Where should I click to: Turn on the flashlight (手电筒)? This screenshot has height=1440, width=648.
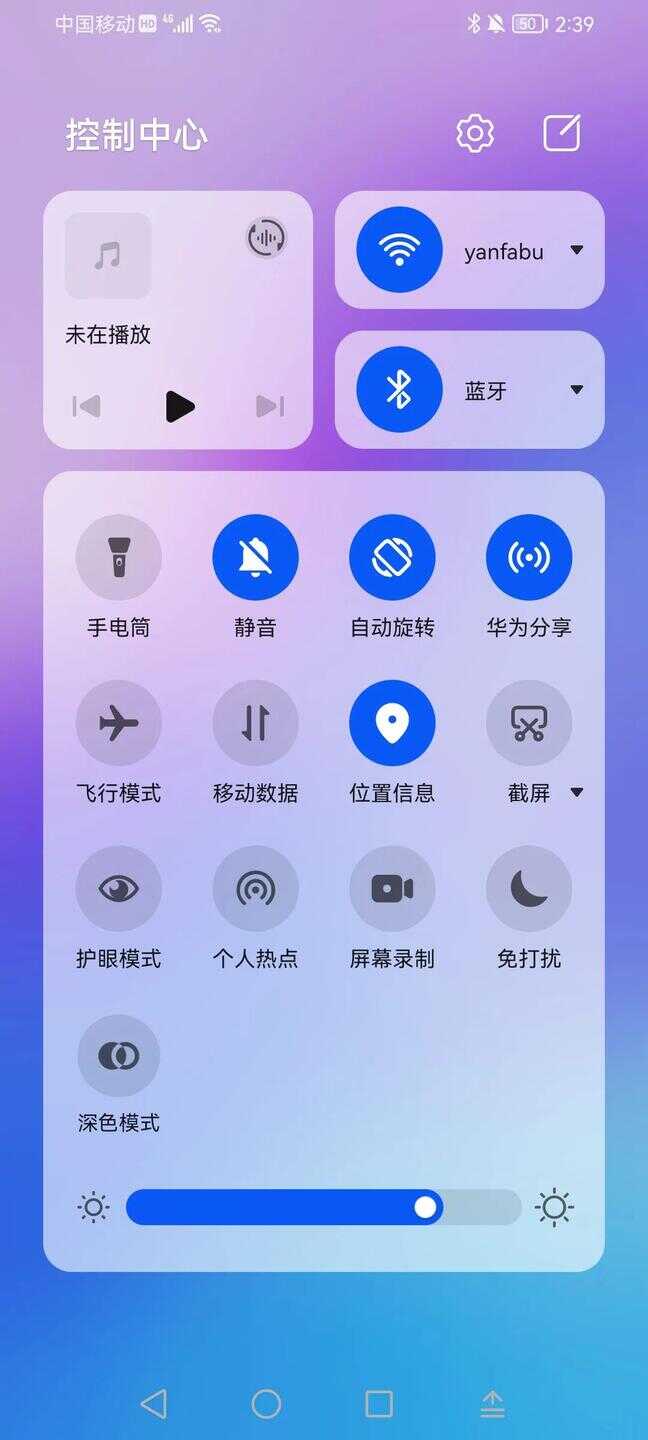pos(118,558)
